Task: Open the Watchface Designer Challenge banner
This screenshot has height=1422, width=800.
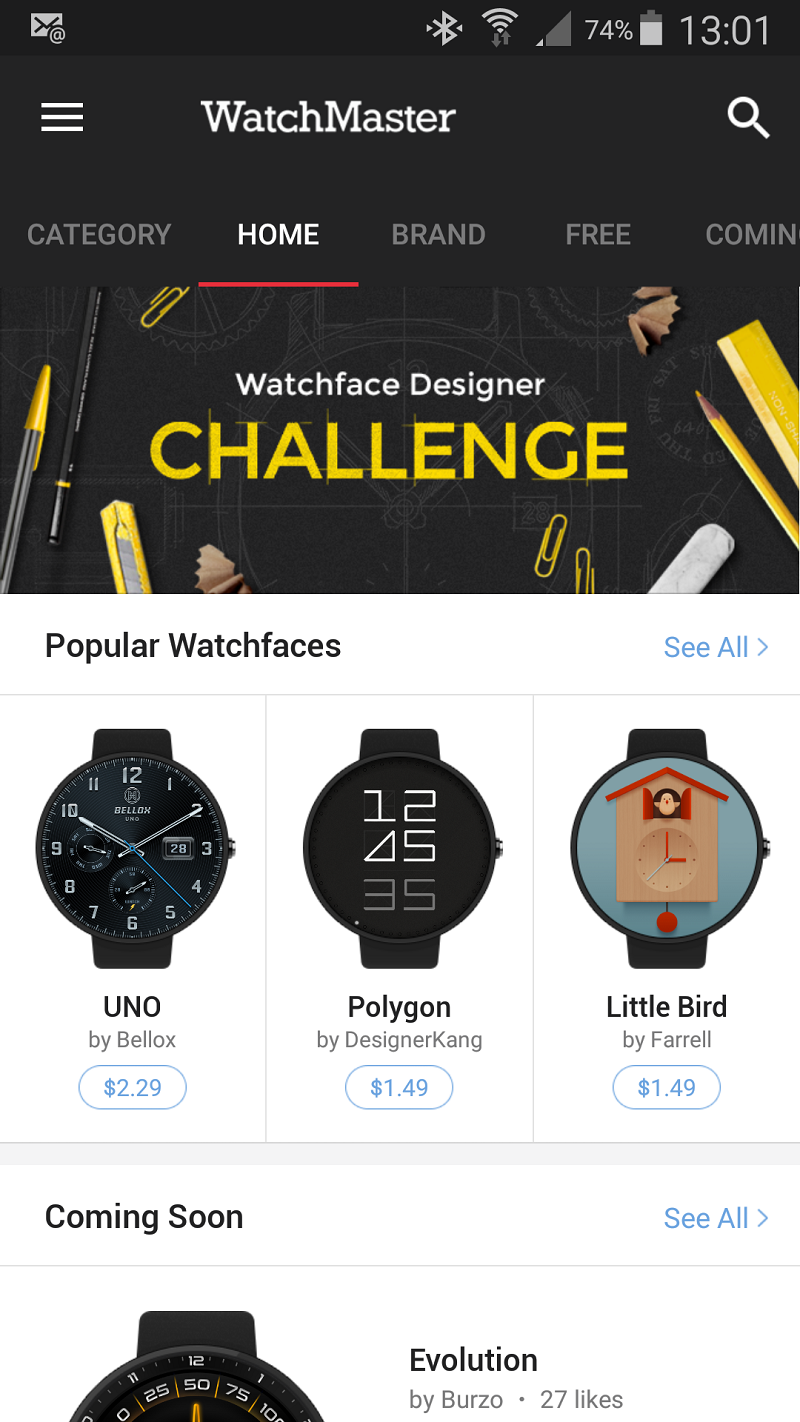Action: (x=400, y=440)
